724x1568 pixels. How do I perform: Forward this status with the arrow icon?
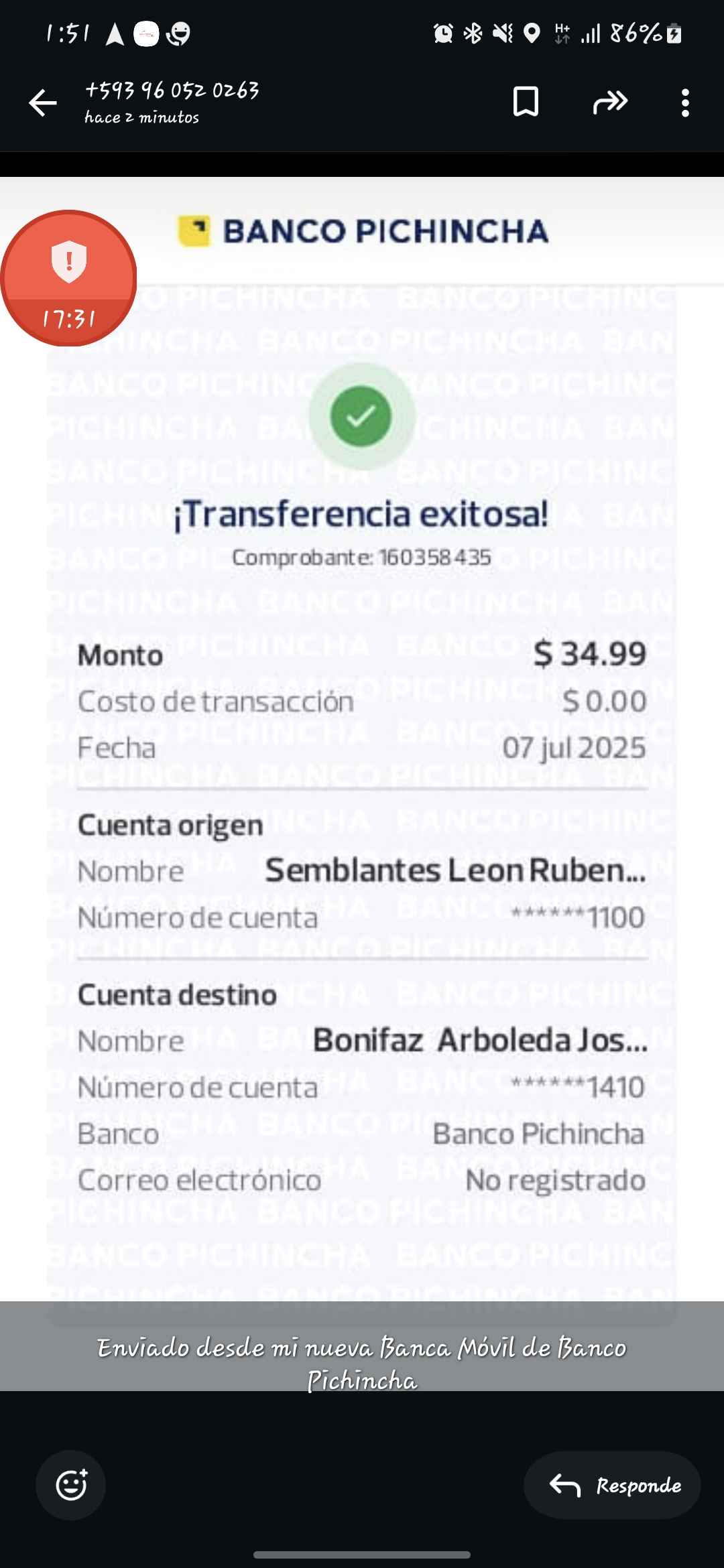[x=610, y=102]
